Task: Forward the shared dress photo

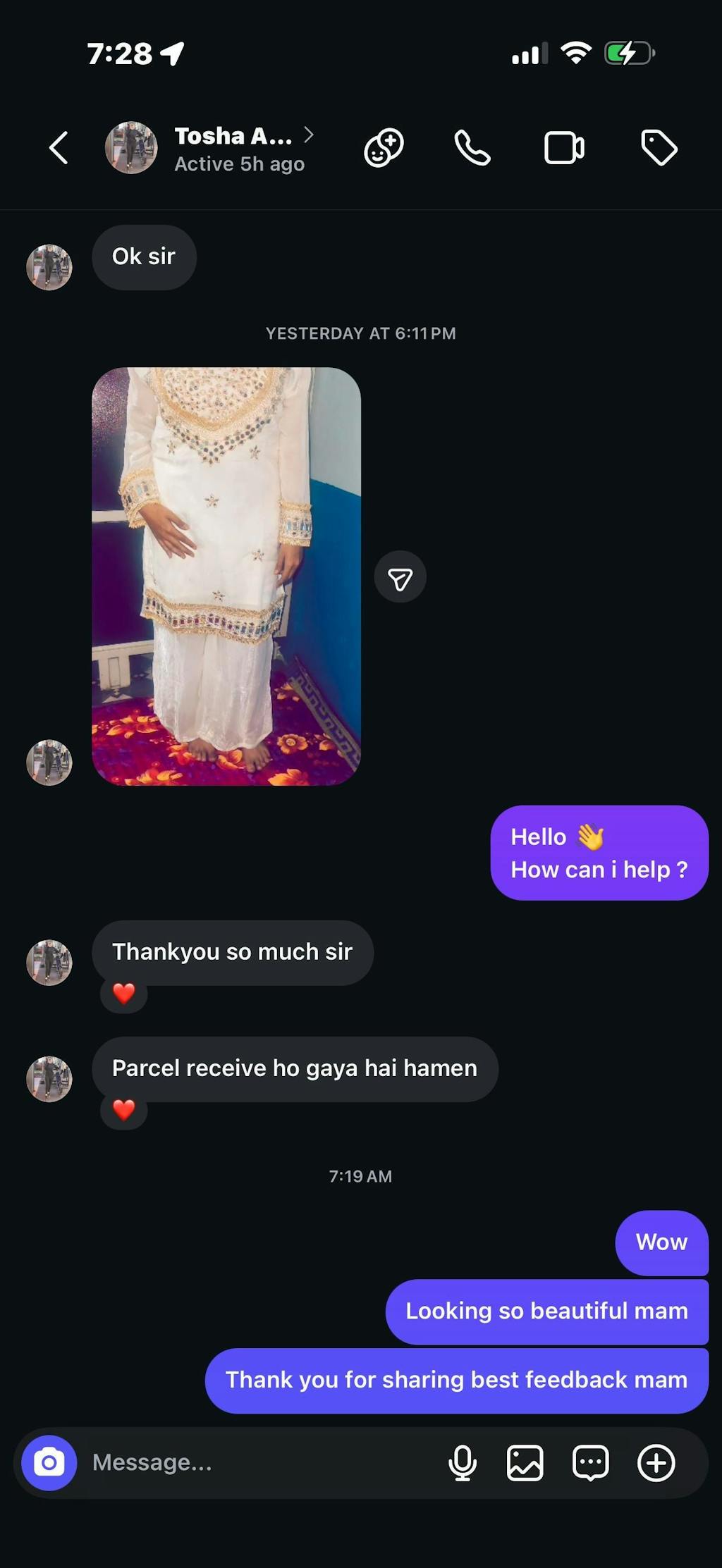Action: pyautogui.click(x=400, y=578)
